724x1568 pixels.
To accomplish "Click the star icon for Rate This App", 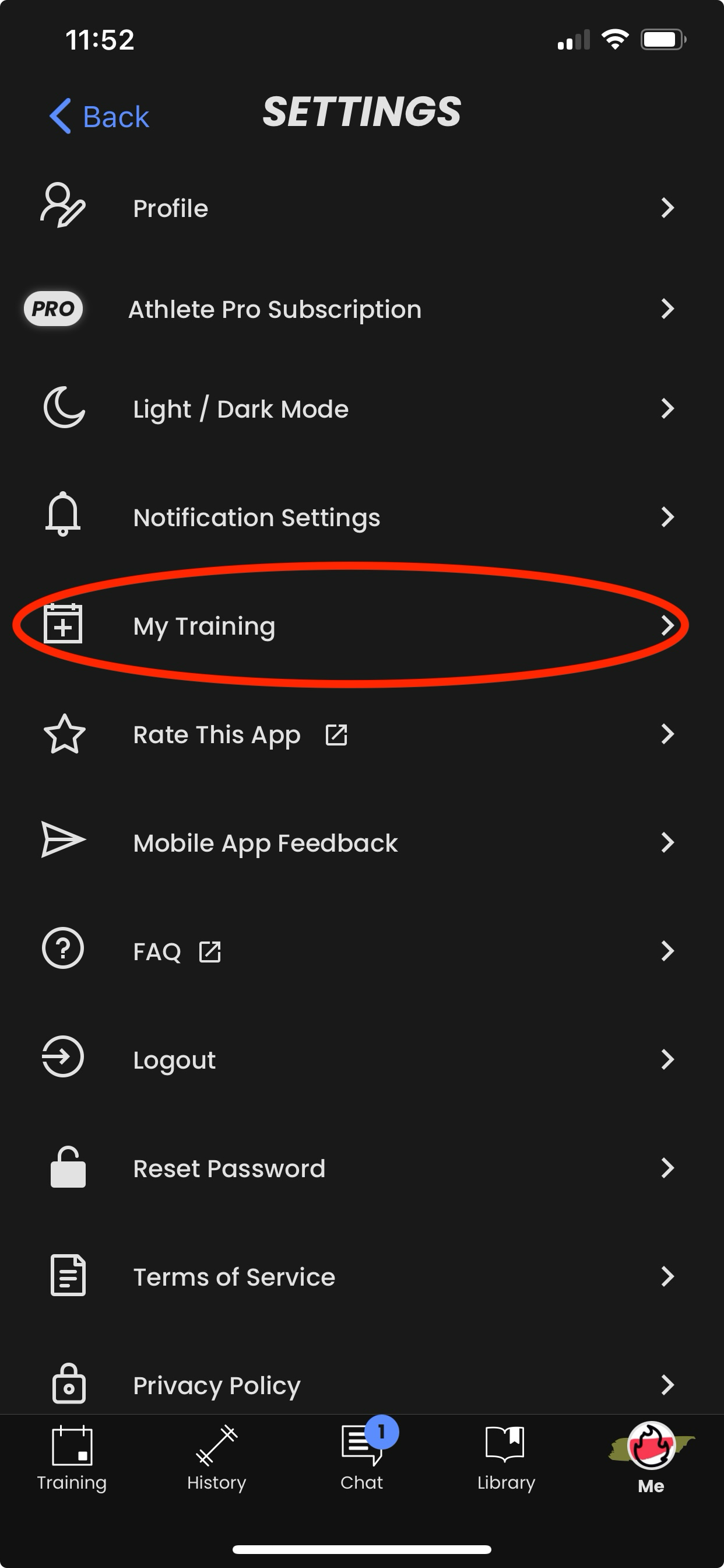I will tap(64, 734).
